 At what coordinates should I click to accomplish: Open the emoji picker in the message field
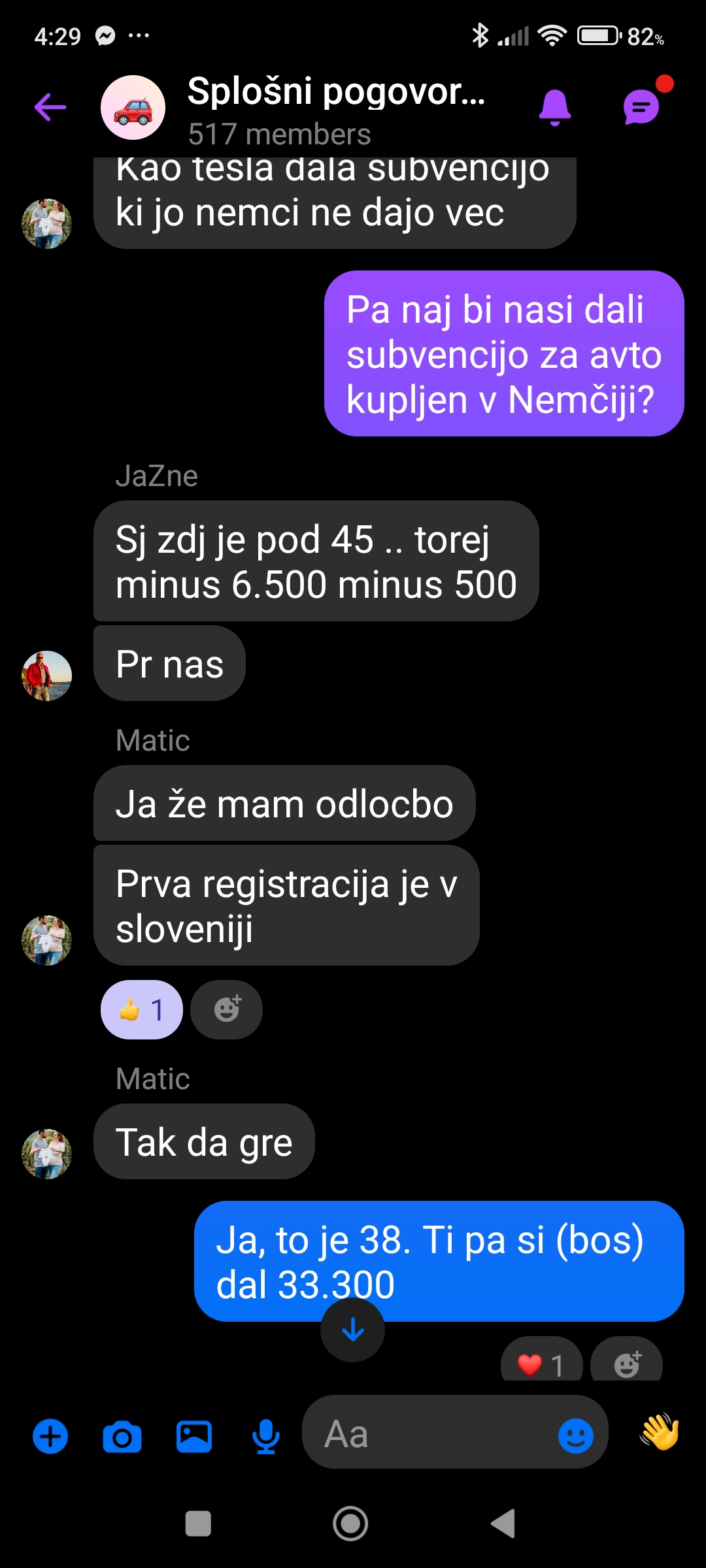tap(576, 1435)
